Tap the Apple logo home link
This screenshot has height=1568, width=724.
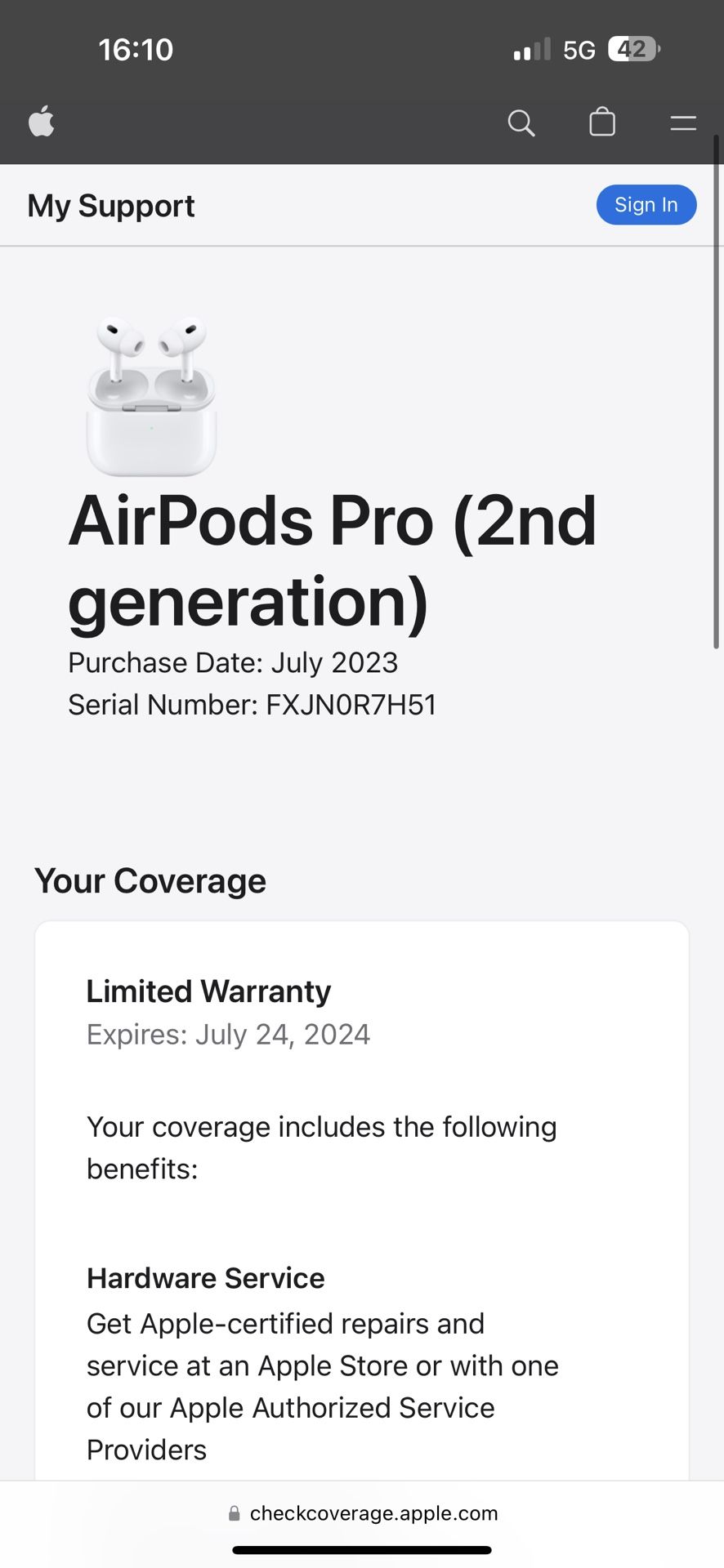[x=42, y=122]
